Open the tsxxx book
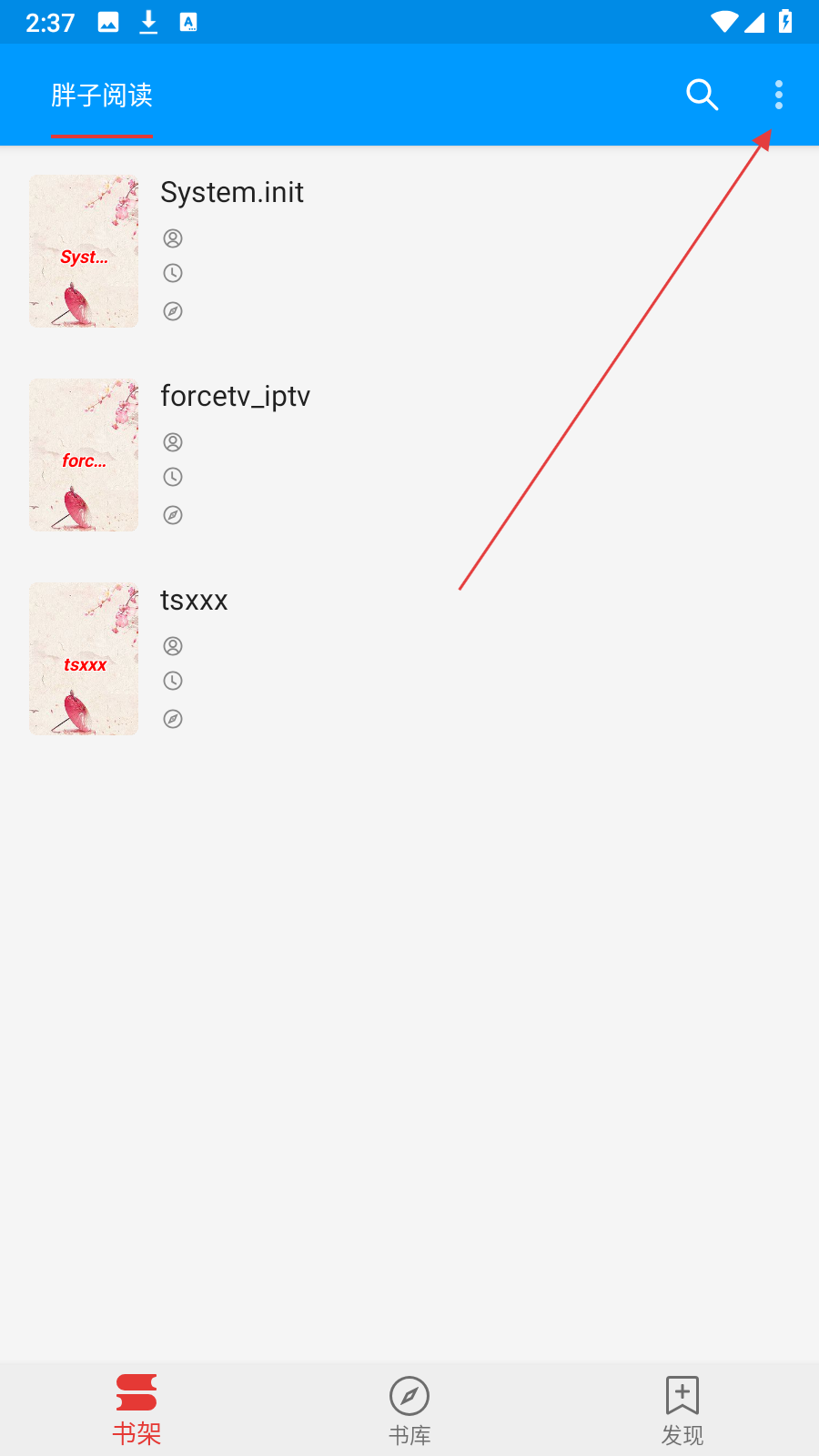This screenshot has height=1456, width=819. click(x=194, y=601)
